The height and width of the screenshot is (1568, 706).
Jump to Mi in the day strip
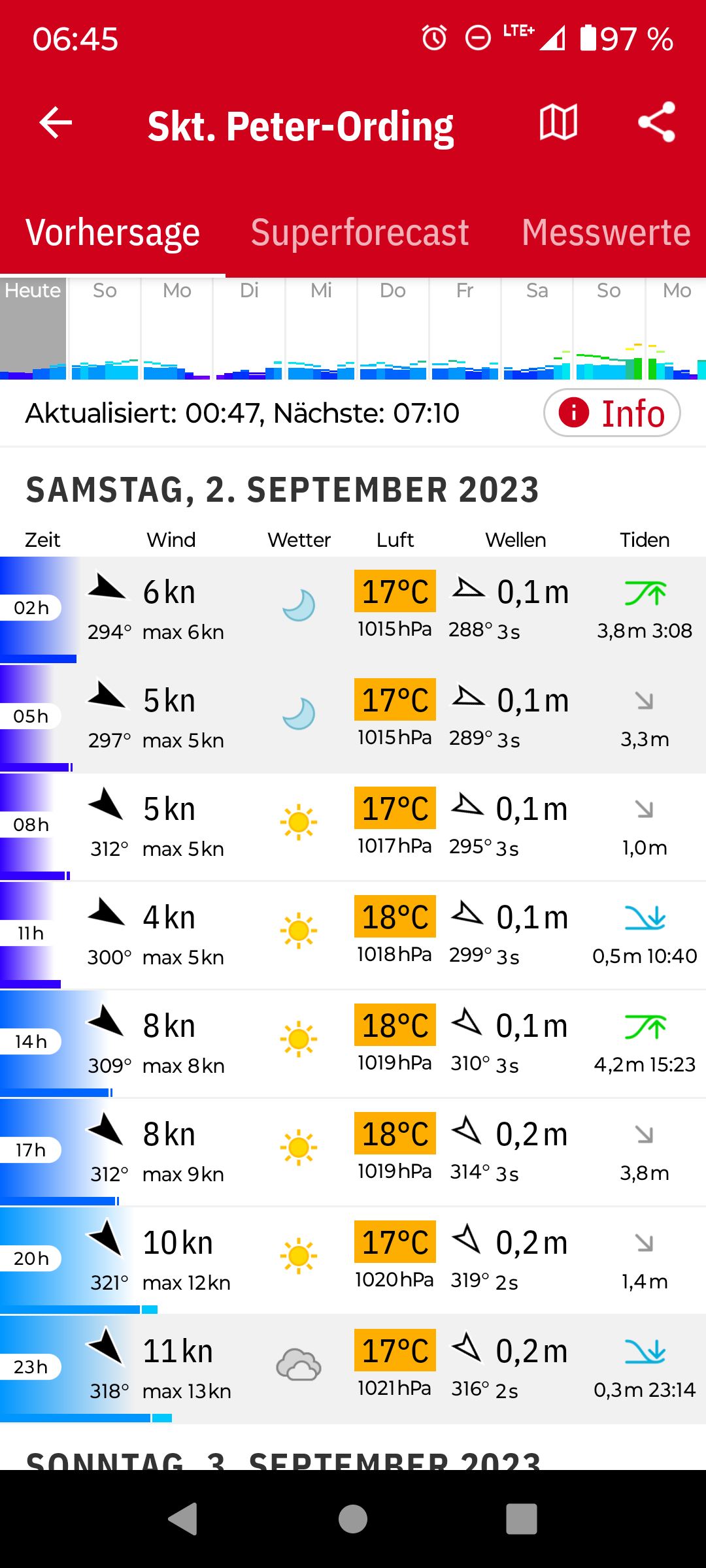[x=321, y=329]
